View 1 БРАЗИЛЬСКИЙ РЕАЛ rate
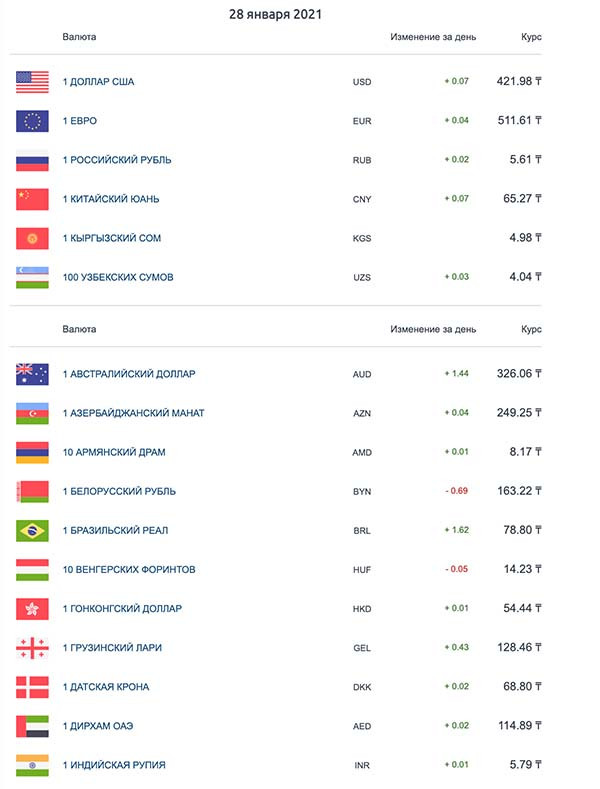The height and width of the screenshot is (789, 600). (x=115, y=530)
